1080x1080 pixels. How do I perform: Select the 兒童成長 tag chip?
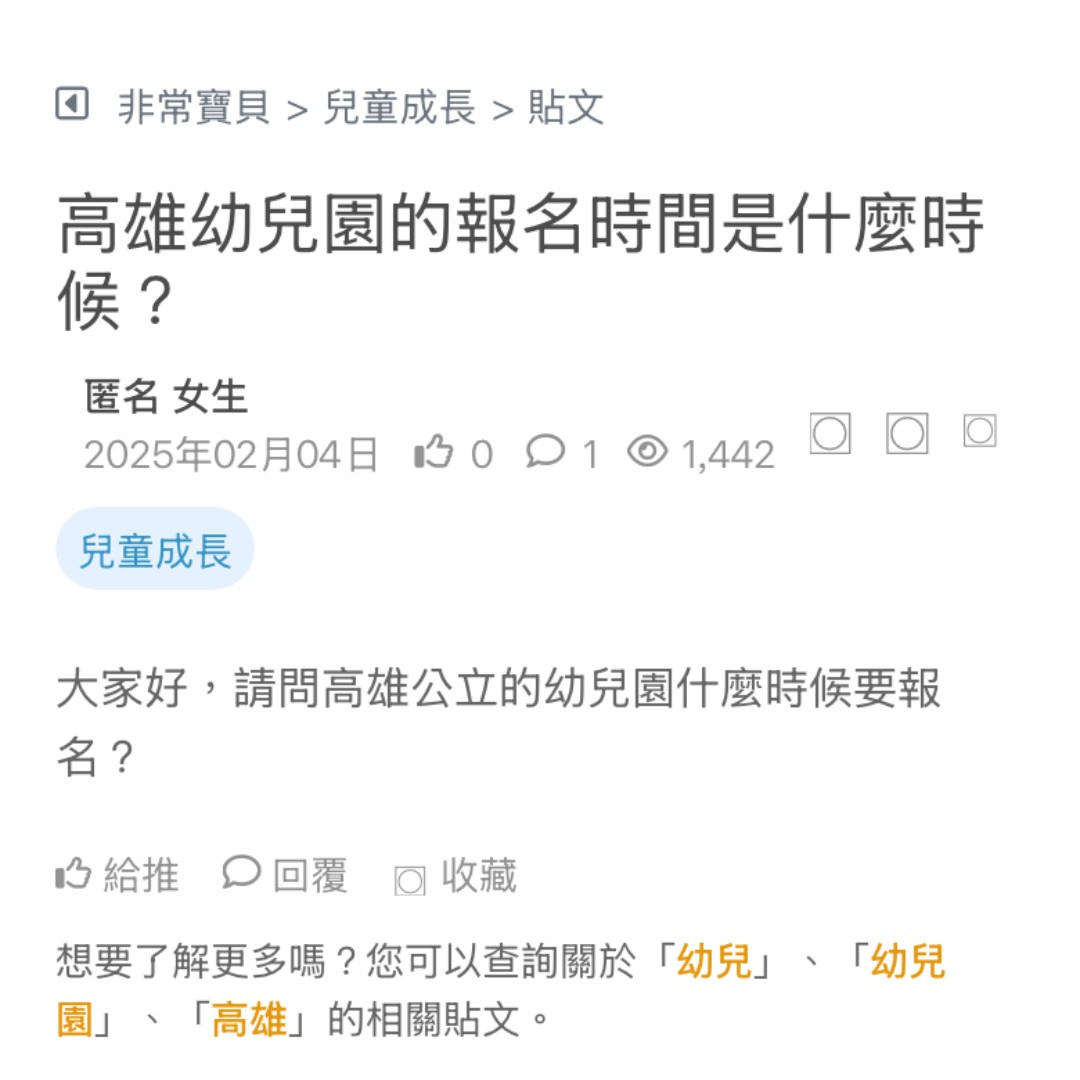point(155,550)
